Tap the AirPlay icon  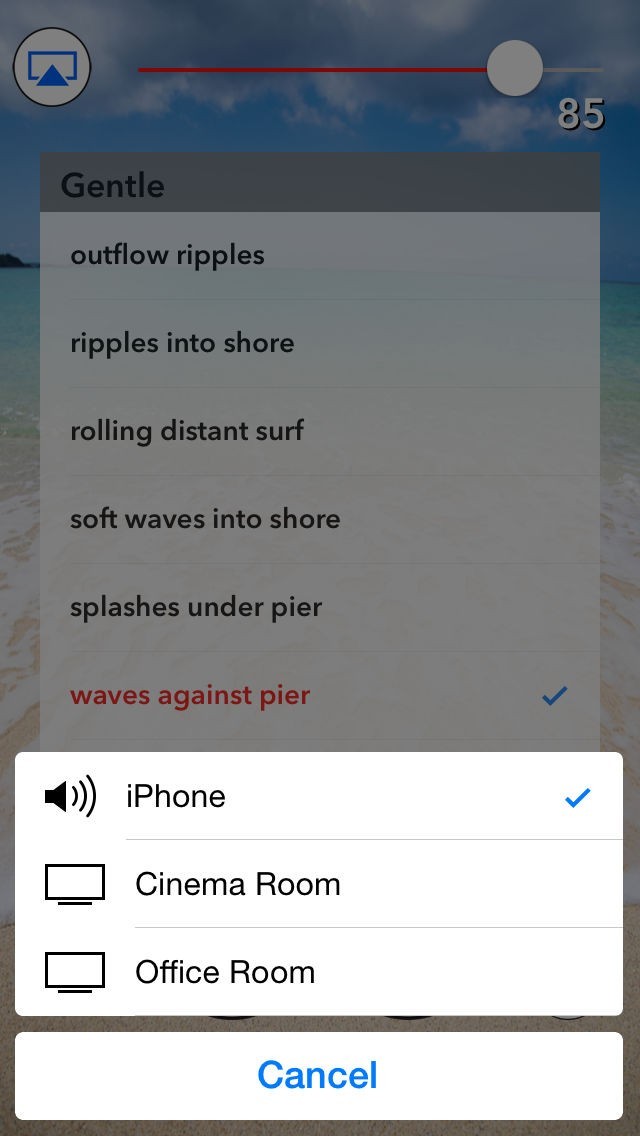pos(52,67)
